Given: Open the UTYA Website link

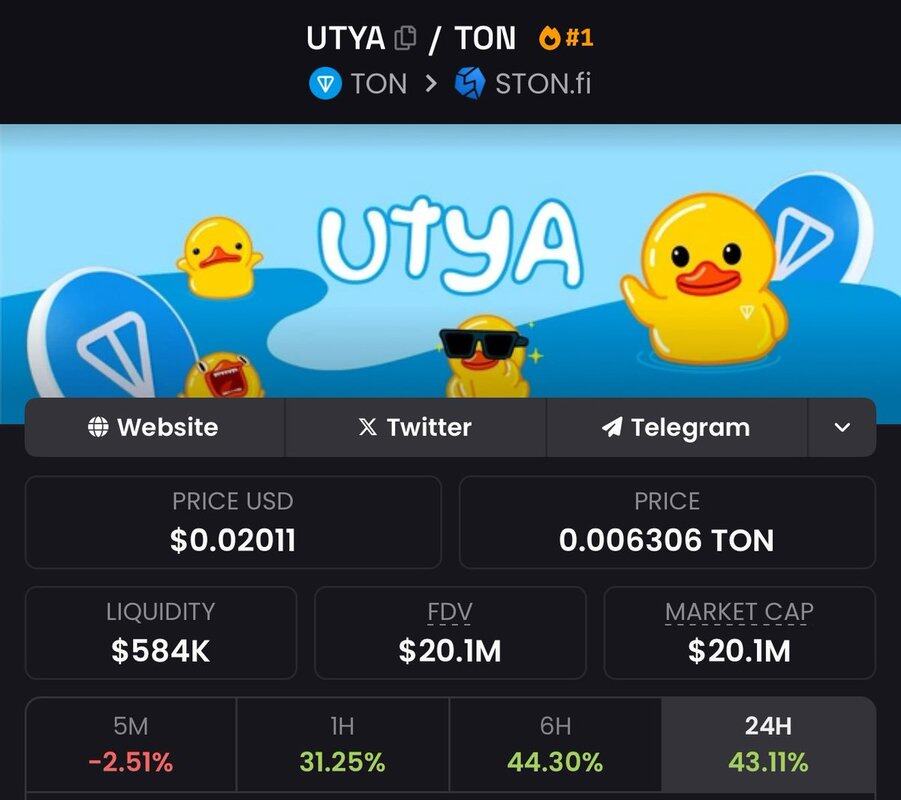Looking at the screenshot, I should click(x=154, y=427).
